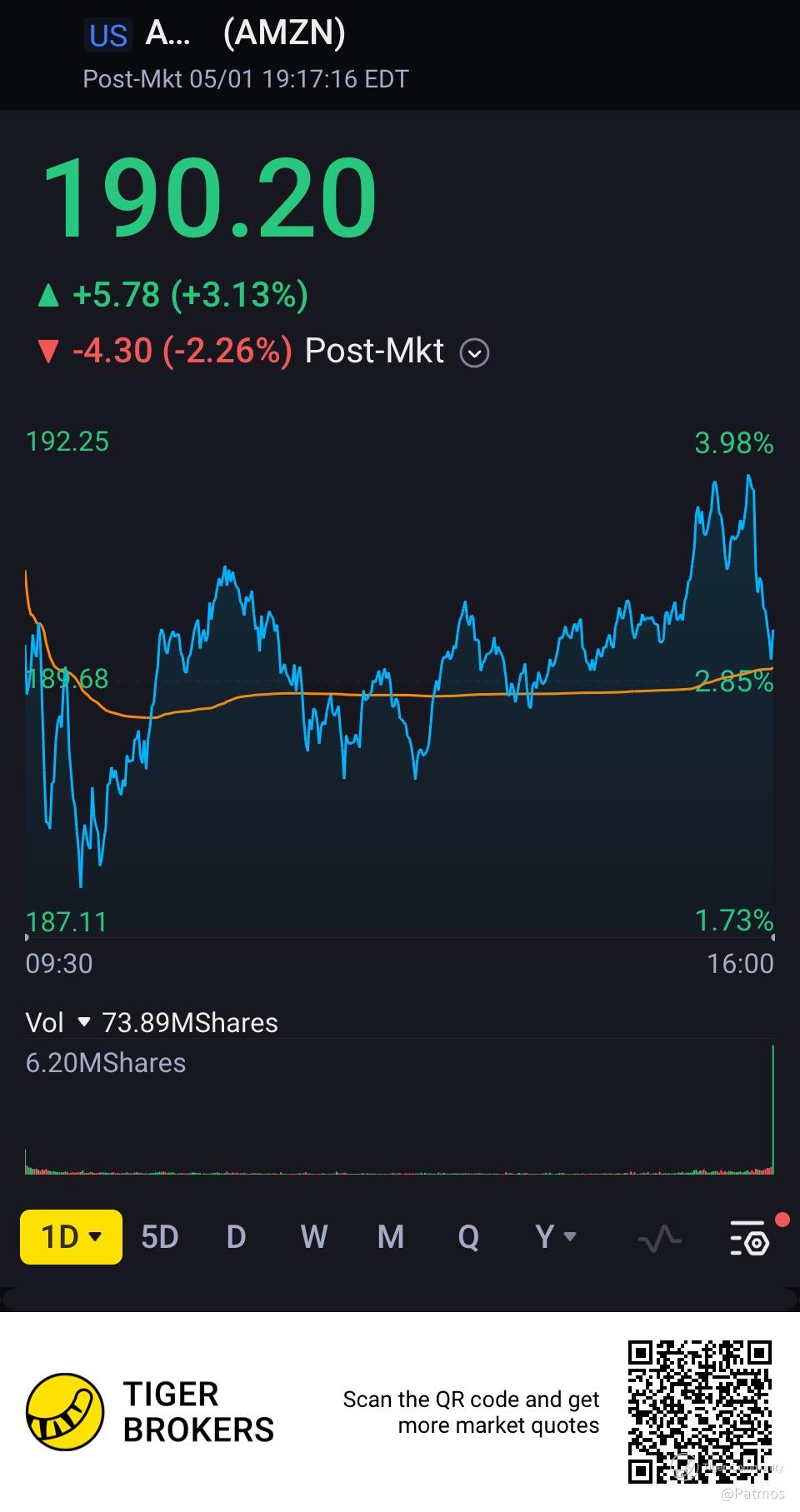Tap the waveform chart comparison icon
This screenshot has height=1512, width=800.
click(x=659, y=1240)
